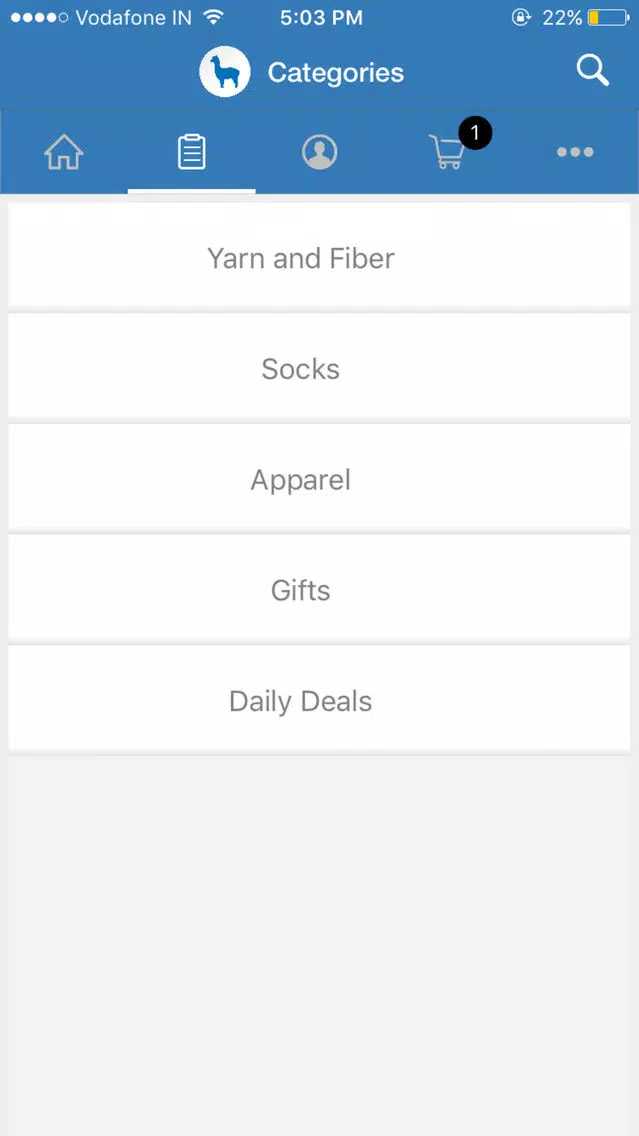639x1136 pixels.
Task: Open the search magnifier icon
Action: pyautogui.click(x=592, y=72)
